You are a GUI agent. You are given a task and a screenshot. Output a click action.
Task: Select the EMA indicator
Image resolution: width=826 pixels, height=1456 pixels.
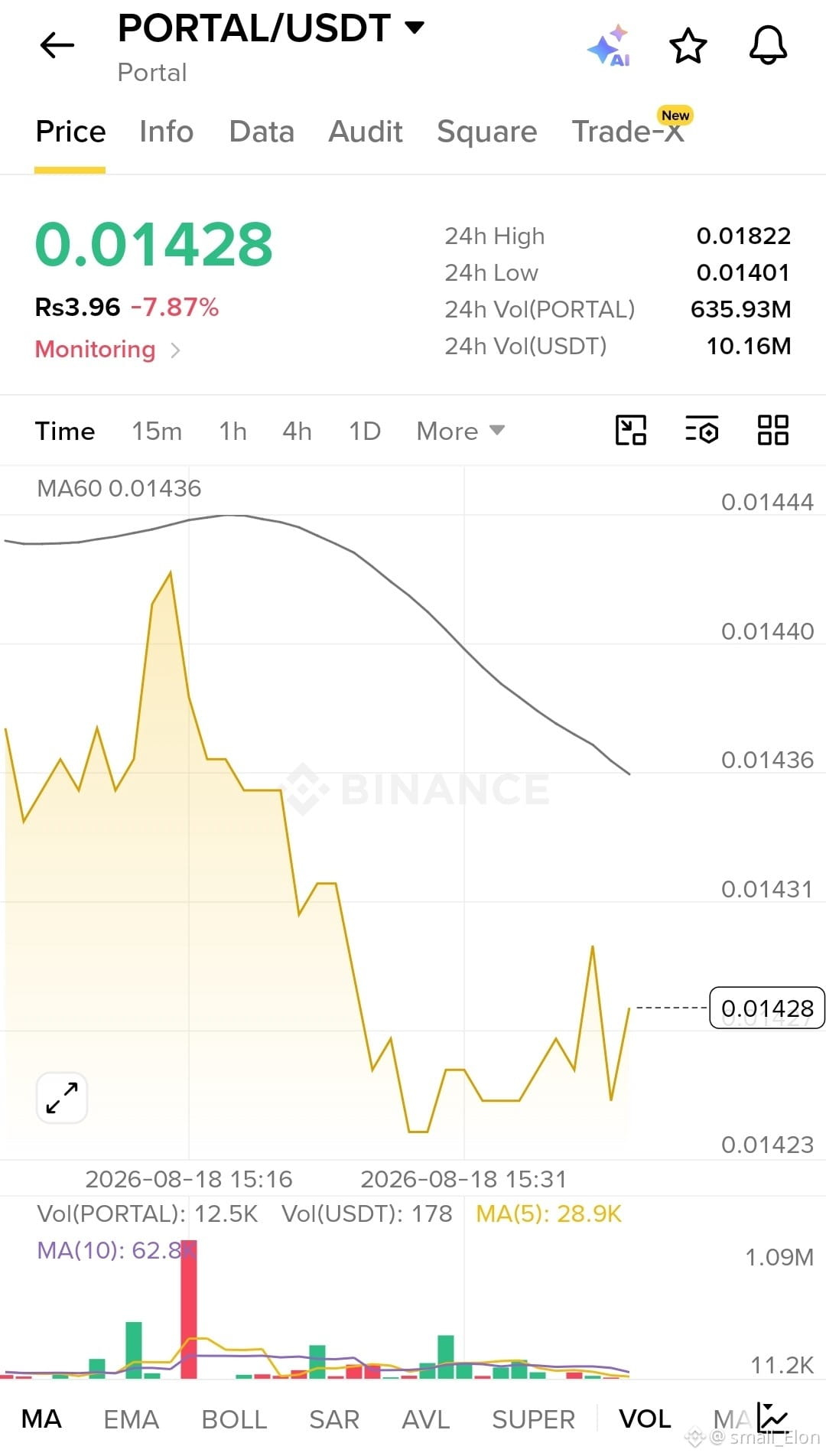[131, 1419]
